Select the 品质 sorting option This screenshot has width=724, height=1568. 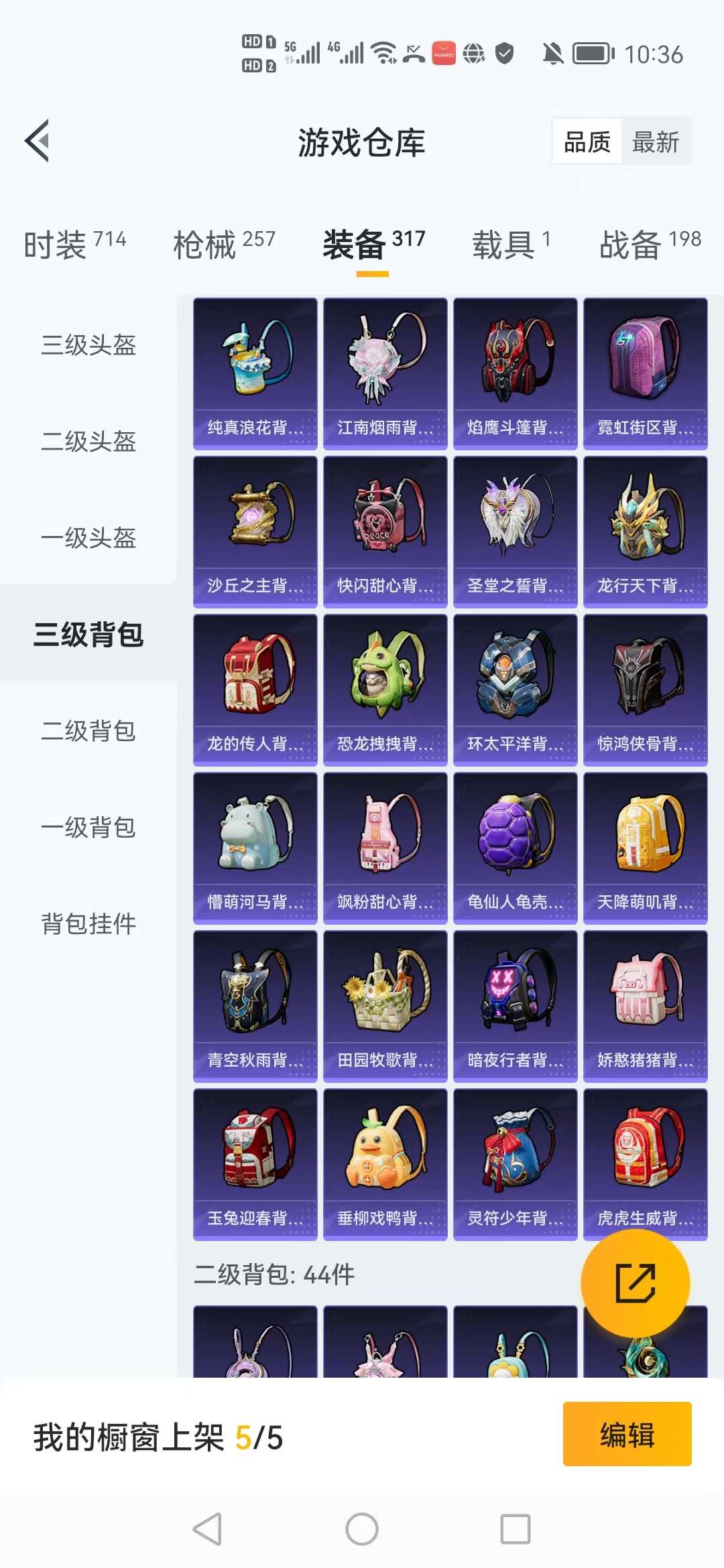[587, 142]
